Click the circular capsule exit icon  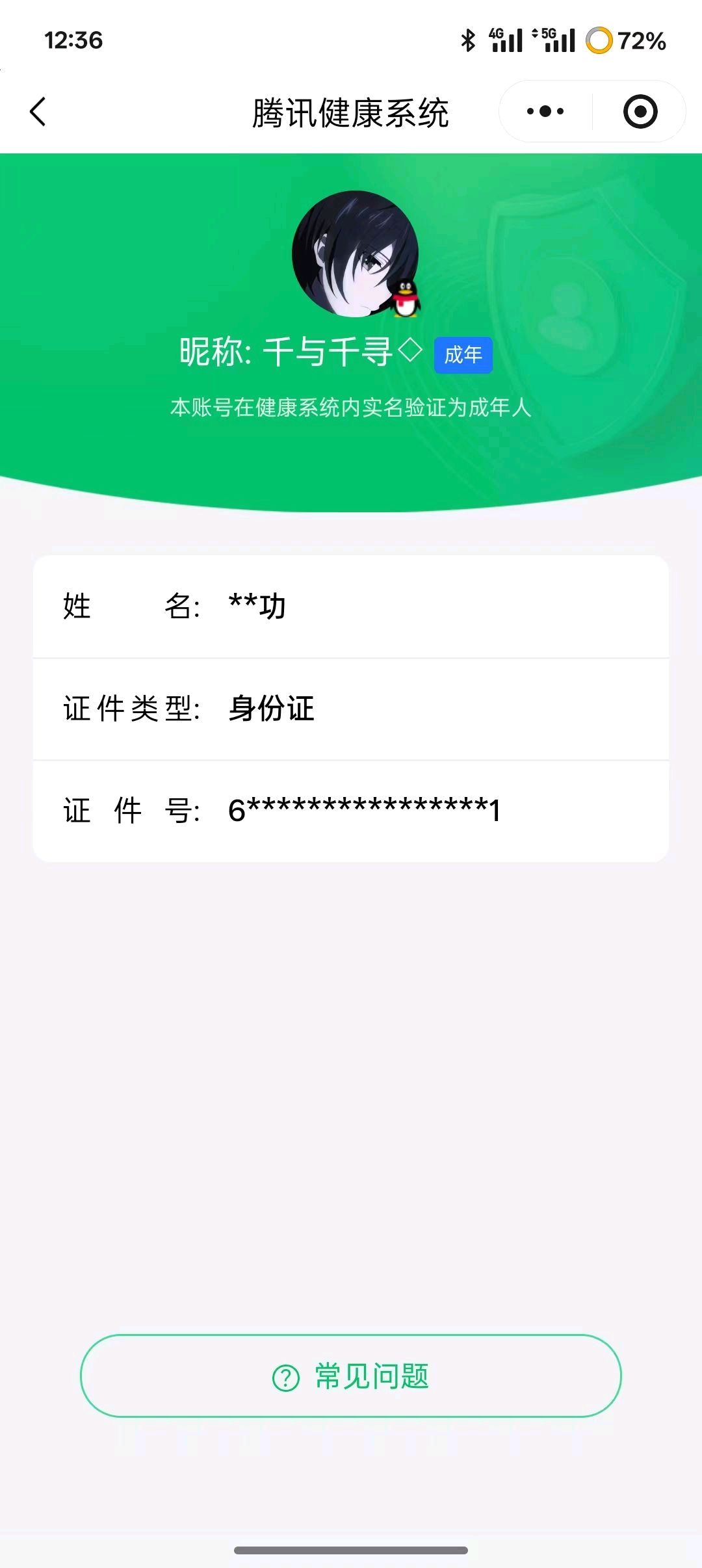pyautogui.click(x=640, y=111)
